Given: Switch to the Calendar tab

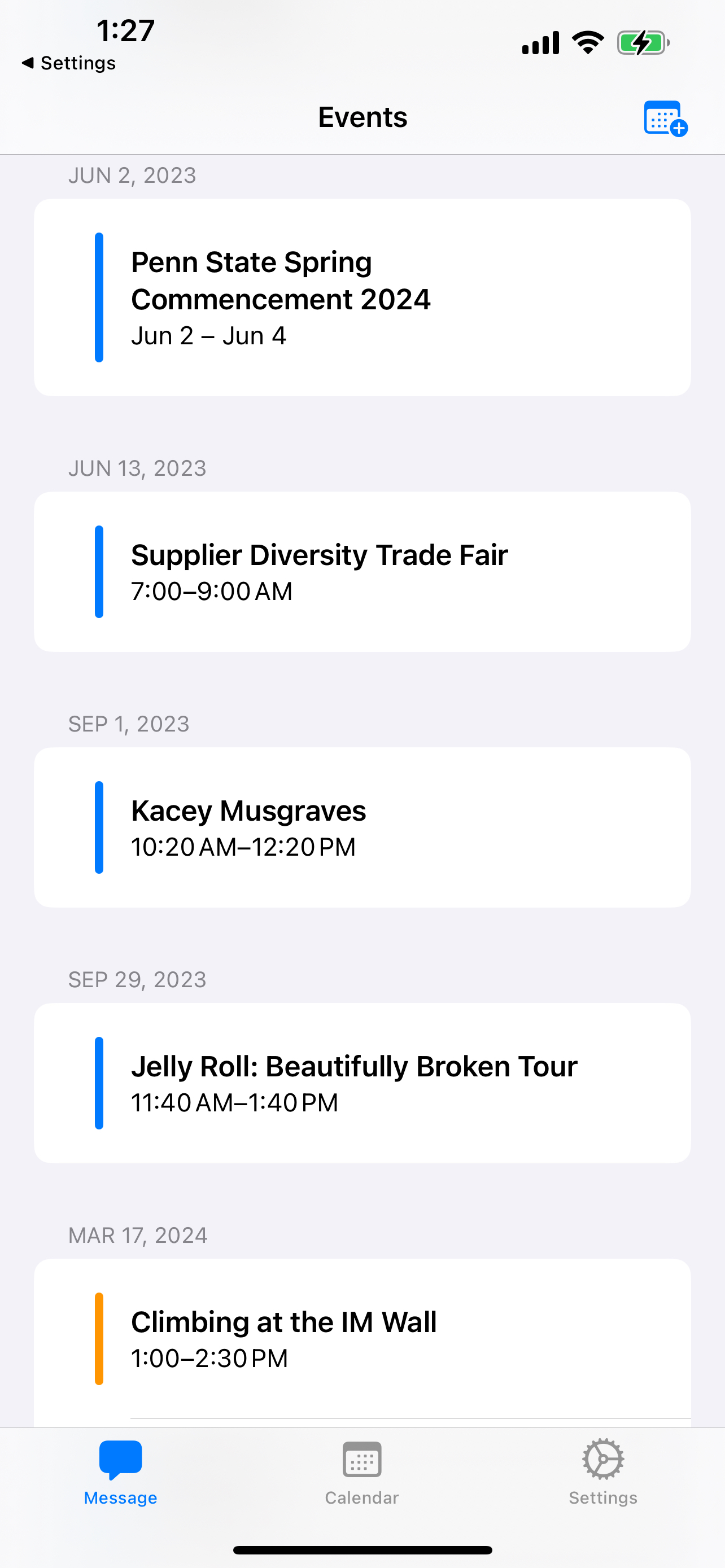Looking at the screenshot, I should click(x=362, y=1471).
